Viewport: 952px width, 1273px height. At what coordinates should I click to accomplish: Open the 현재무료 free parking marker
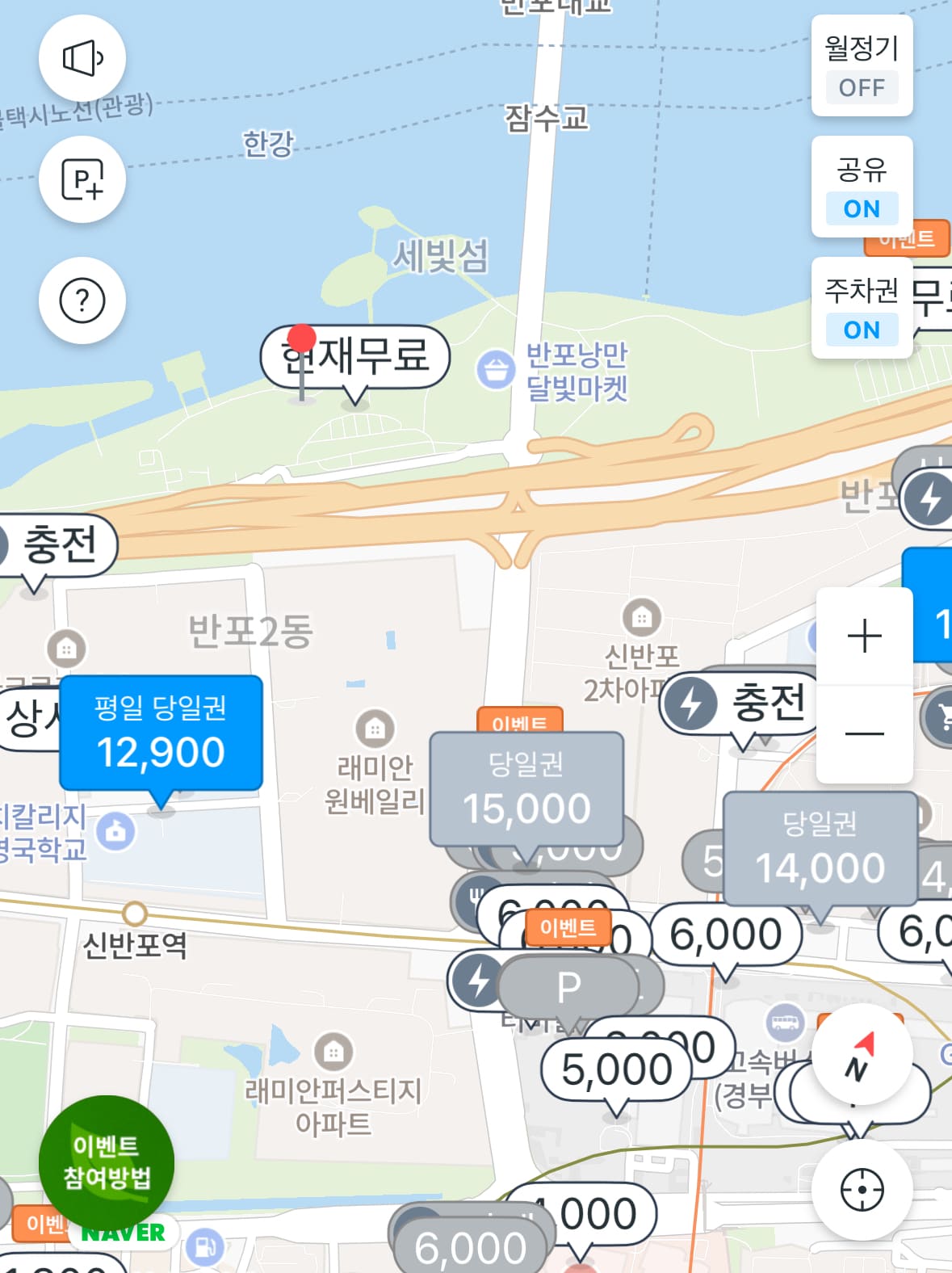tap(356, 355)
